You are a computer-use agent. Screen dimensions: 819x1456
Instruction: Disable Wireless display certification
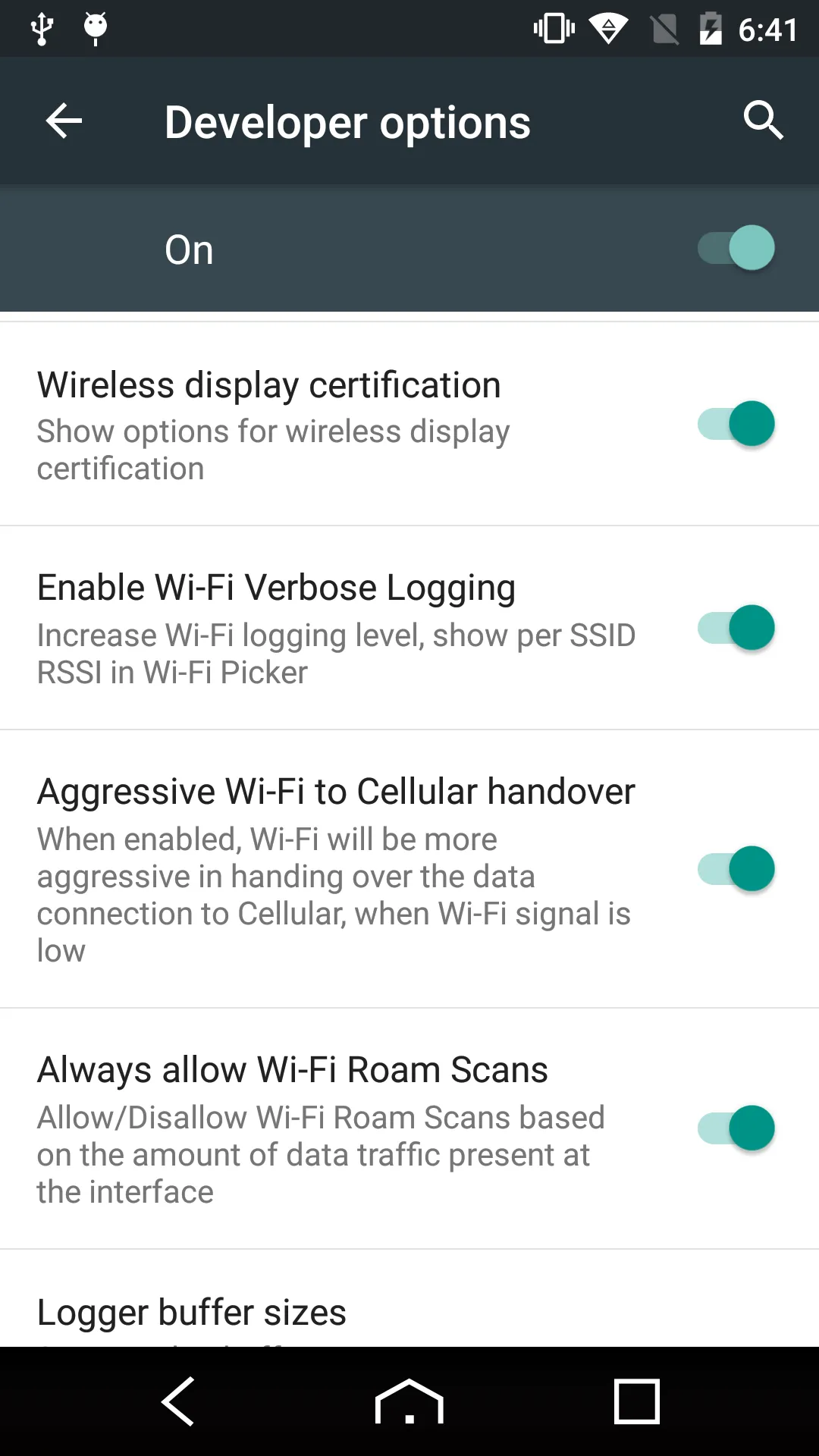(736, 424)
